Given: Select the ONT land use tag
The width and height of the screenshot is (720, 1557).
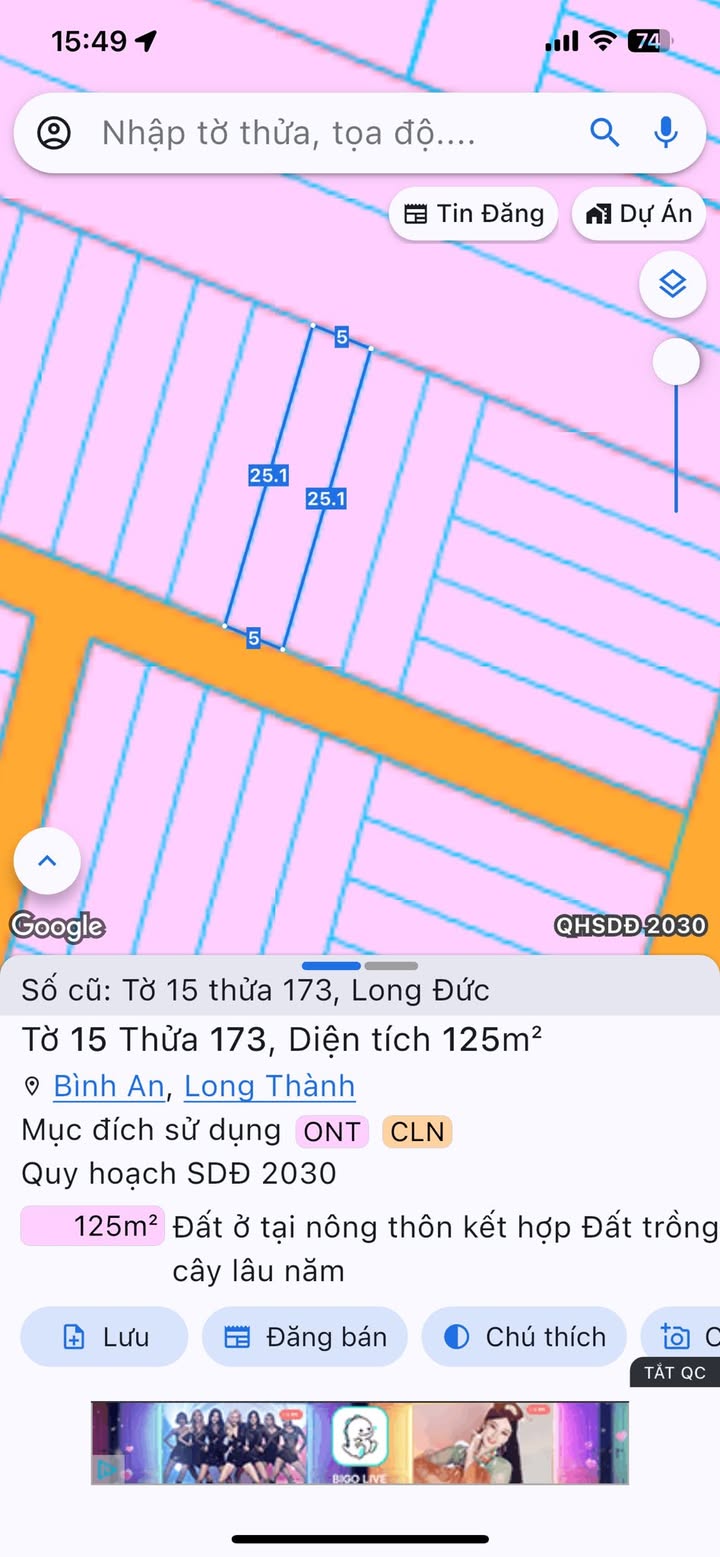Looking at the screenshot, I should click(x=332, y=1132).
